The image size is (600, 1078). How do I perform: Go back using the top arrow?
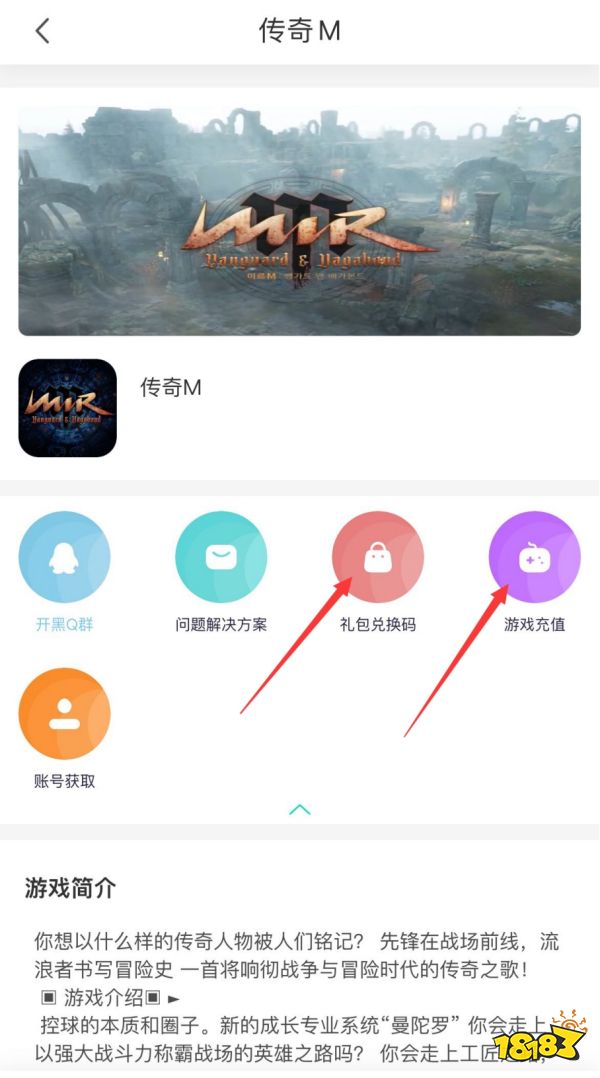[x=42, y=31]
